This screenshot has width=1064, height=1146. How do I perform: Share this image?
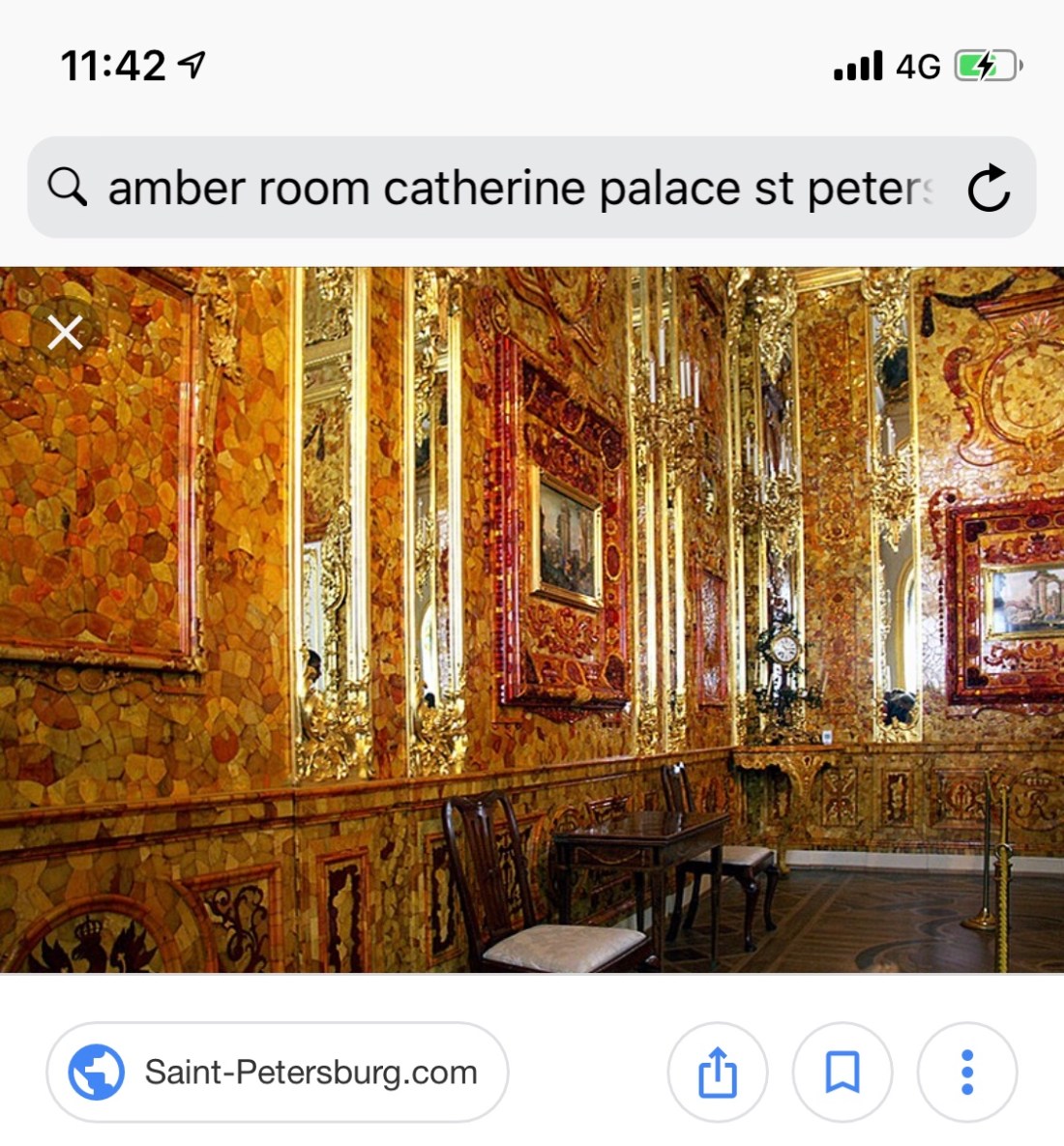[717, 1072]
